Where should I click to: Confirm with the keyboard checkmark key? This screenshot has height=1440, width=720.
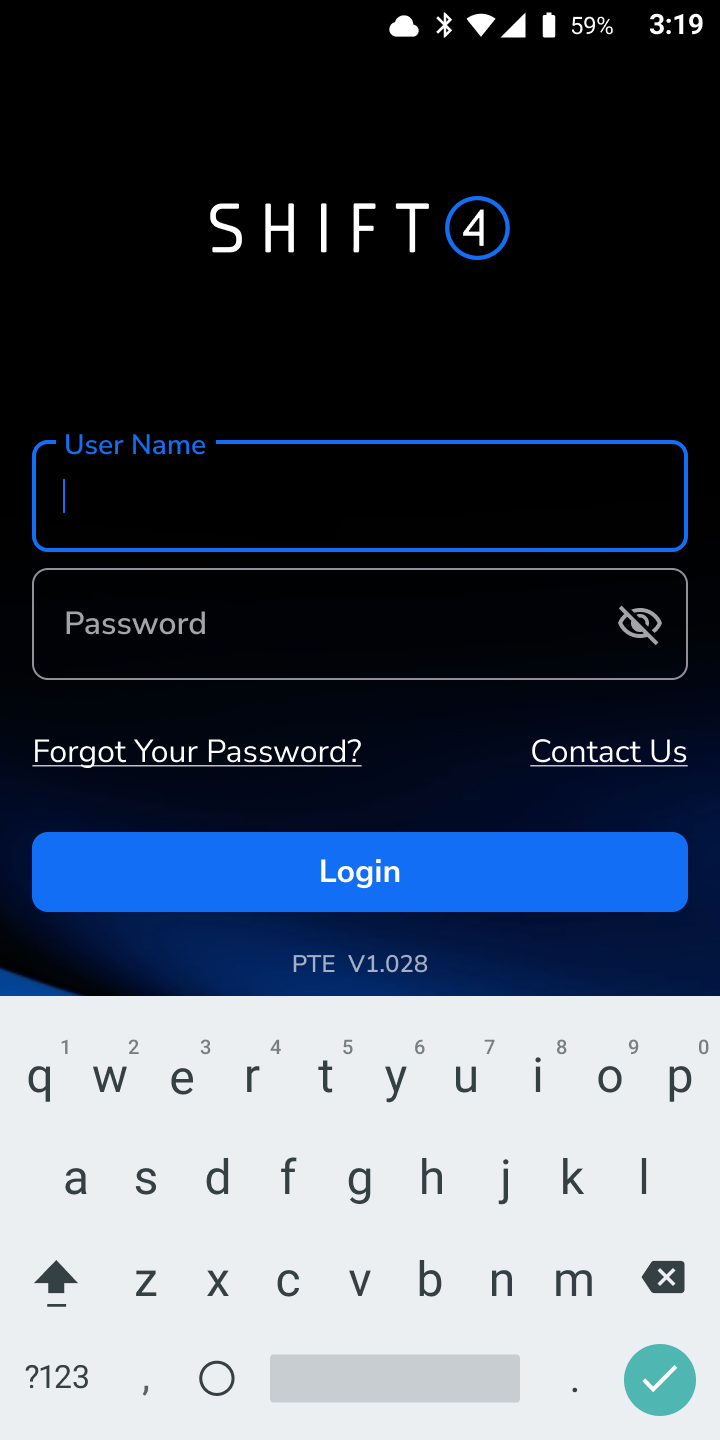pos(659,1379)
